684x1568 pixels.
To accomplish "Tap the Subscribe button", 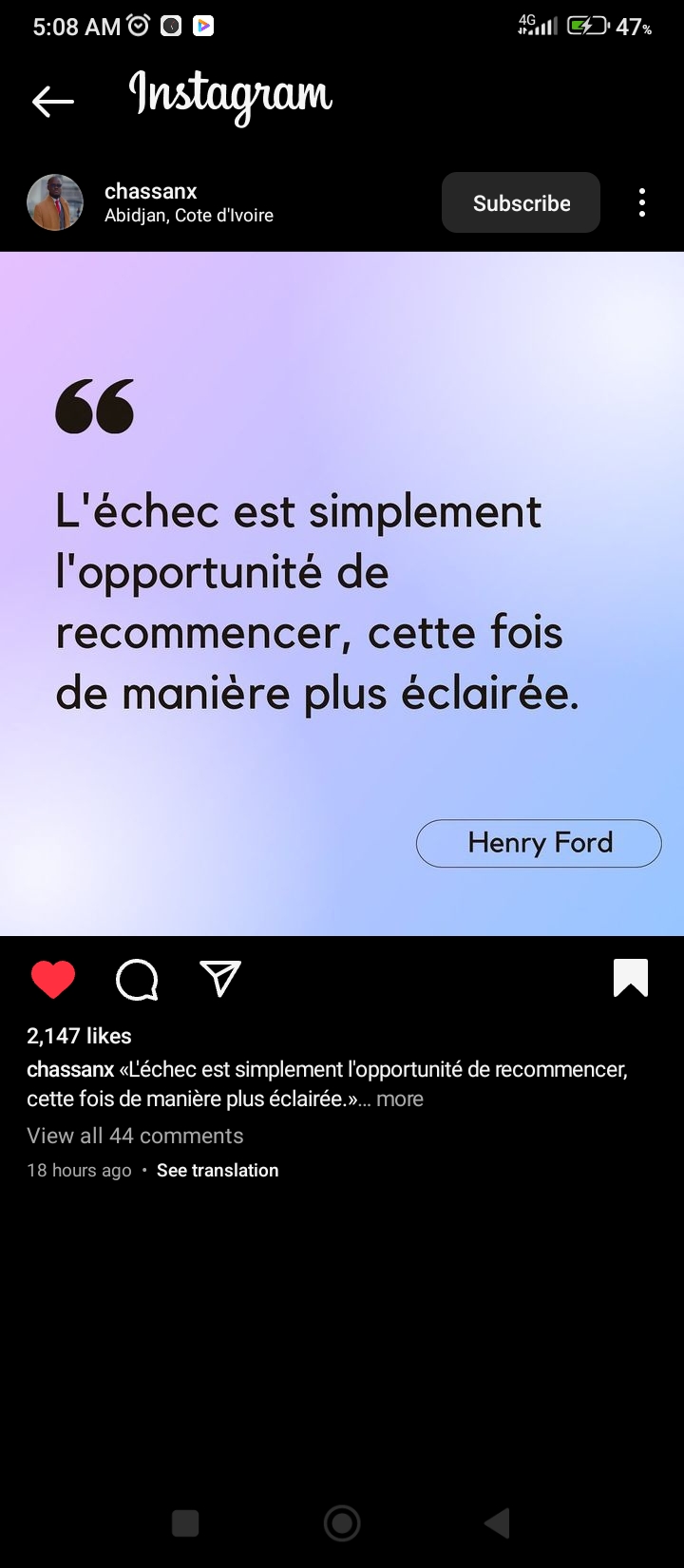I will pyautogui.click(x=521, y=202).
